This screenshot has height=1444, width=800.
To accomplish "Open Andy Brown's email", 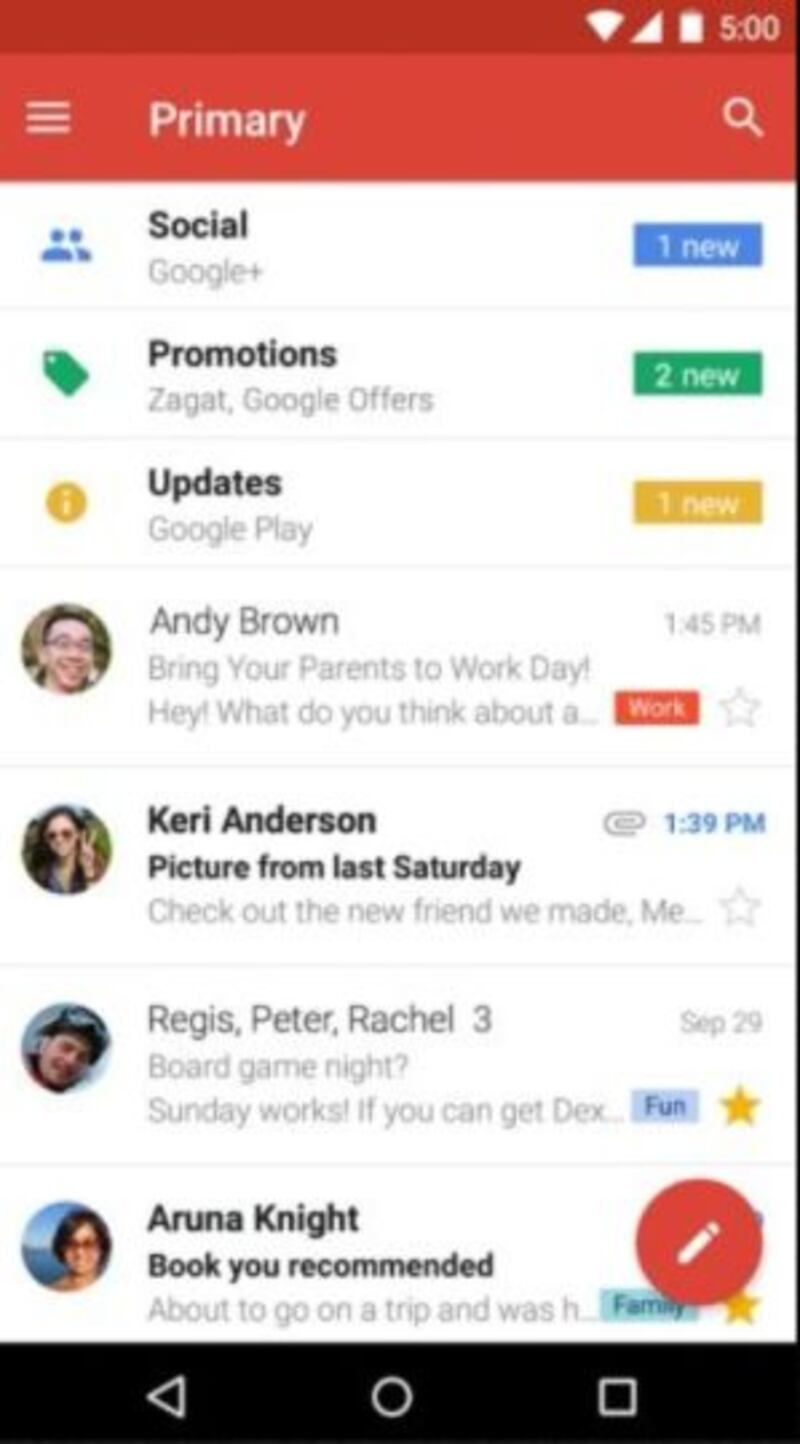I will click(380, 665).
